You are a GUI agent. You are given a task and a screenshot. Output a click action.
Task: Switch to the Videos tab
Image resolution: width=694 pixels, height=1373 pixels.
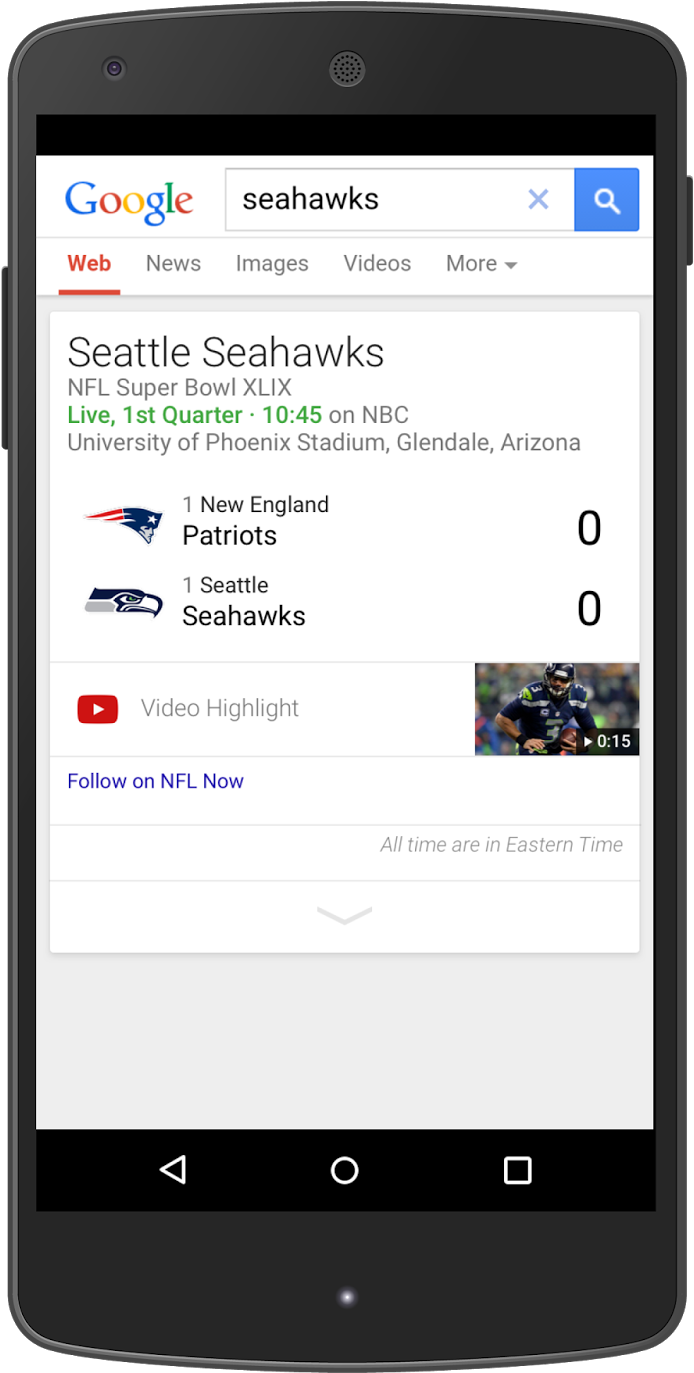tap(377, 264)
